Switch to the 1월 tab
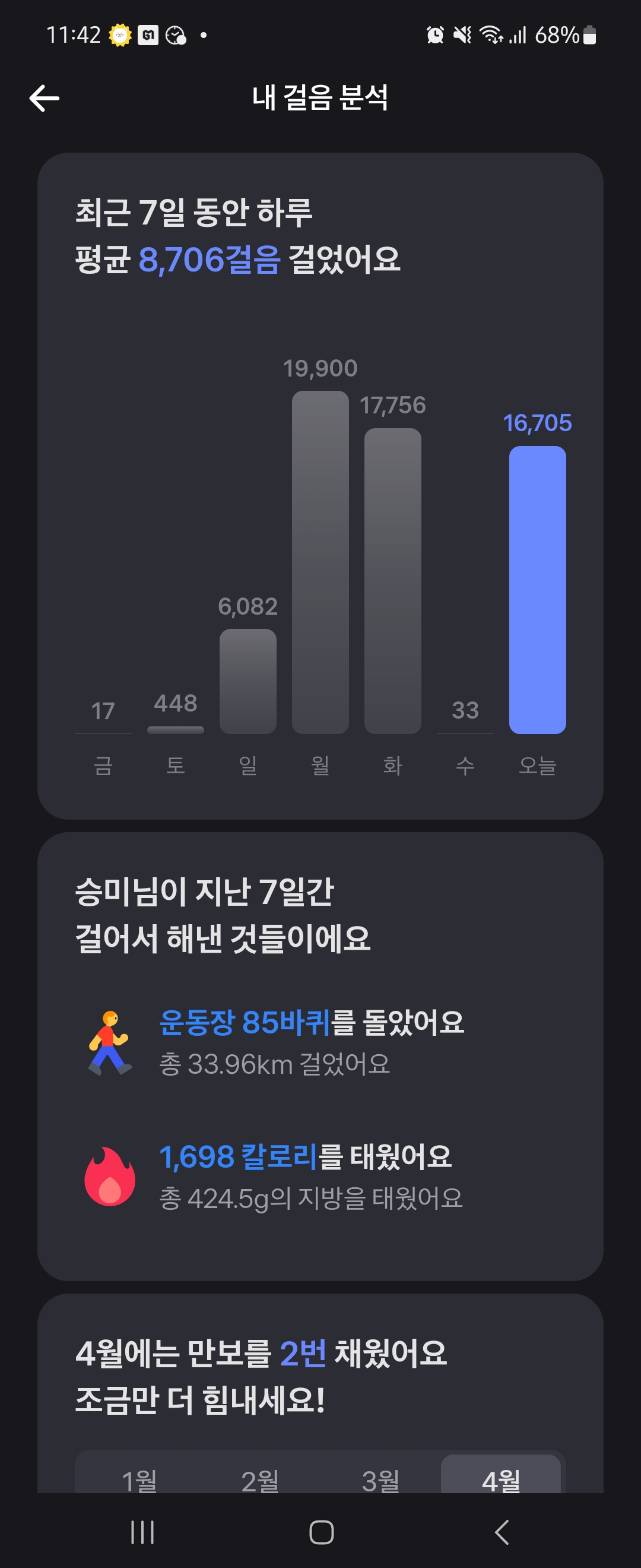 tap(139, 1479)
